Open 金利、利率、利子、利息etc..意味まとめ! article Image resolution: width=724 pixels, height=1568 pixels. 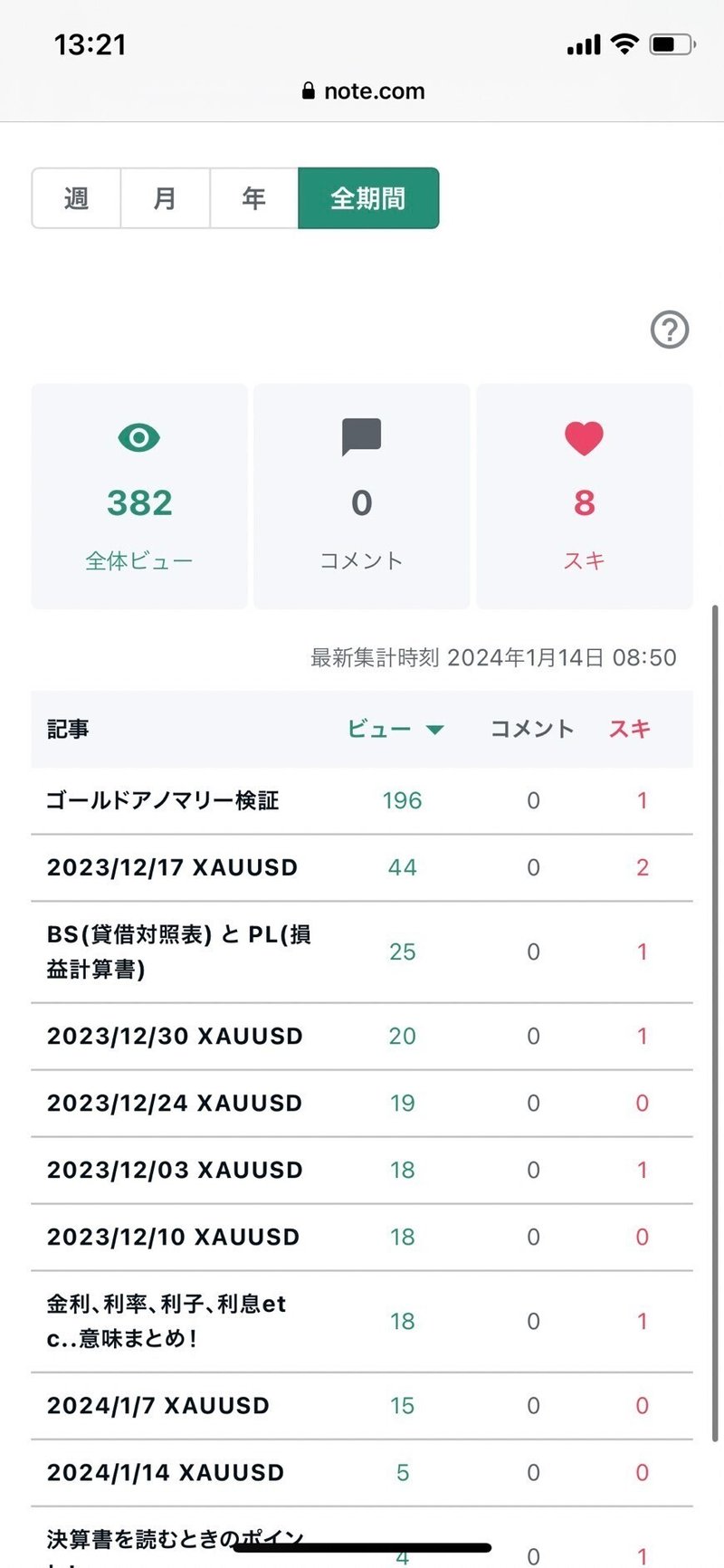pos(167,1321)
